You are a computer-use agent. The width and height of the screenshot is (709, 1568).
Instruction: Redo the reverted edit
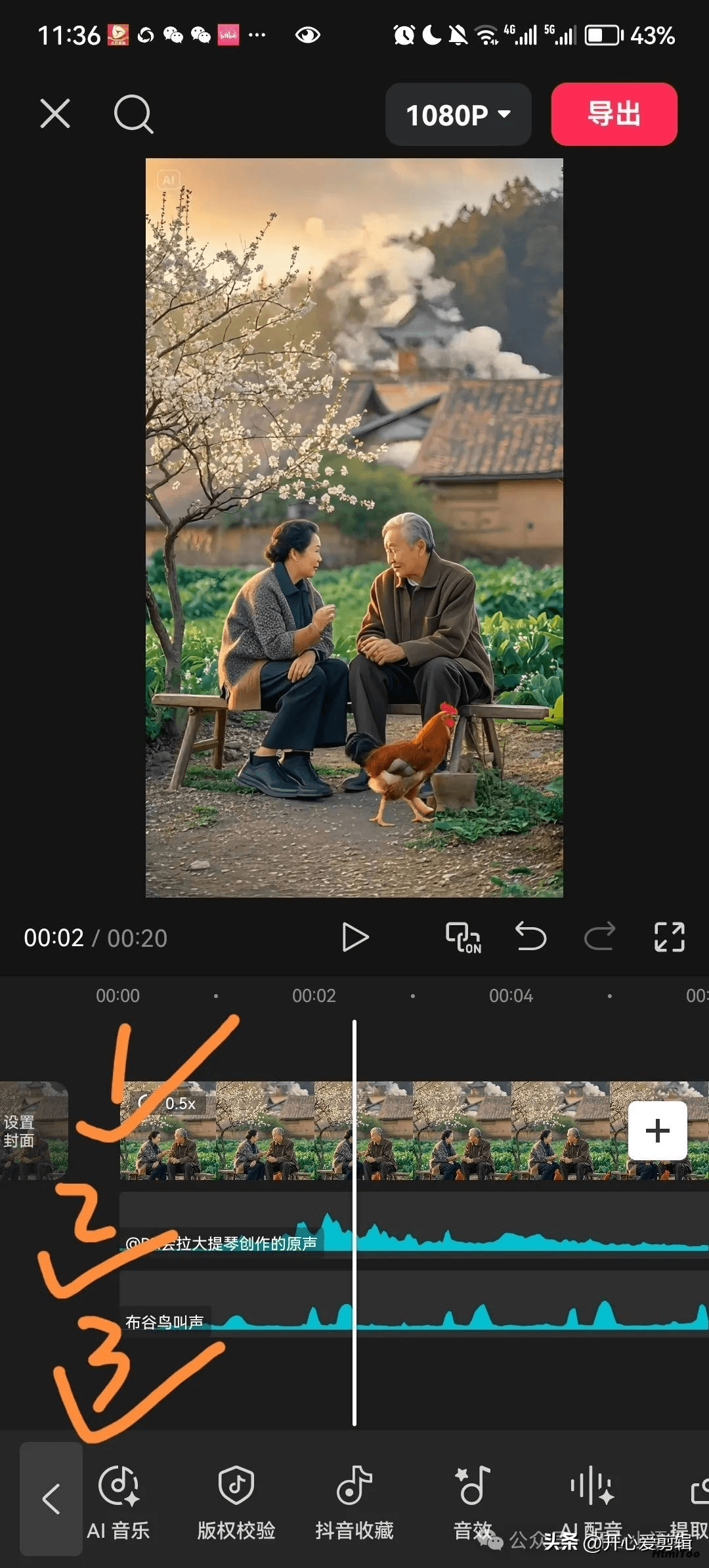(x=599, y=936)
